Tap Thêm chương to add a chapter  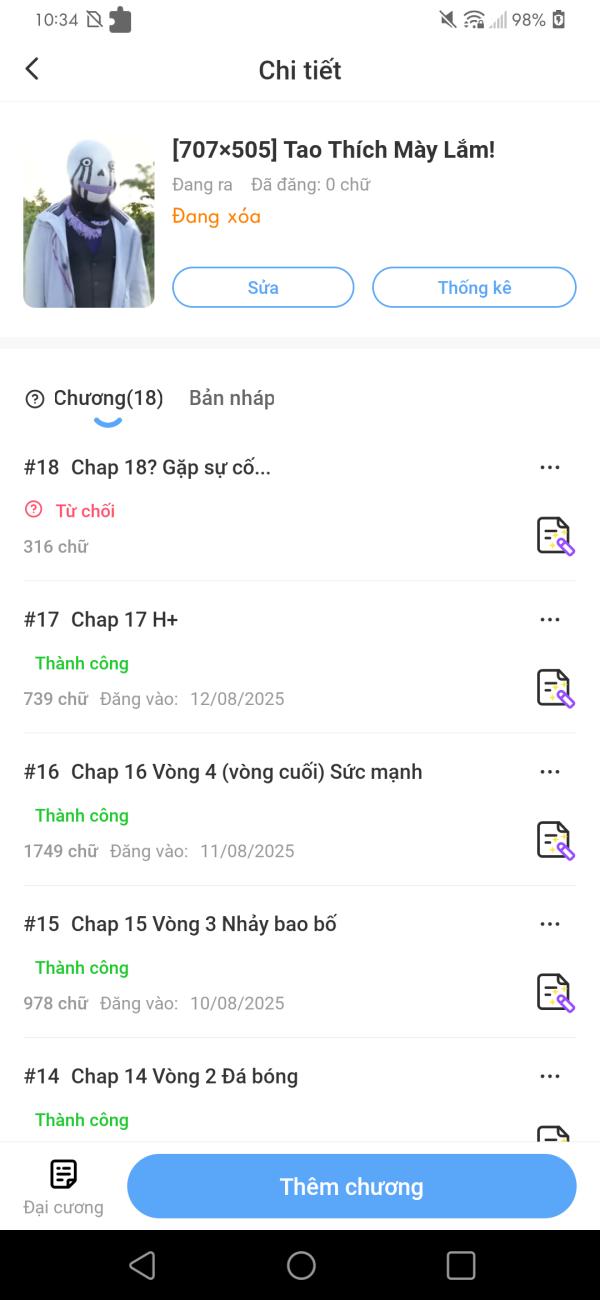[x=351, y=1187]
